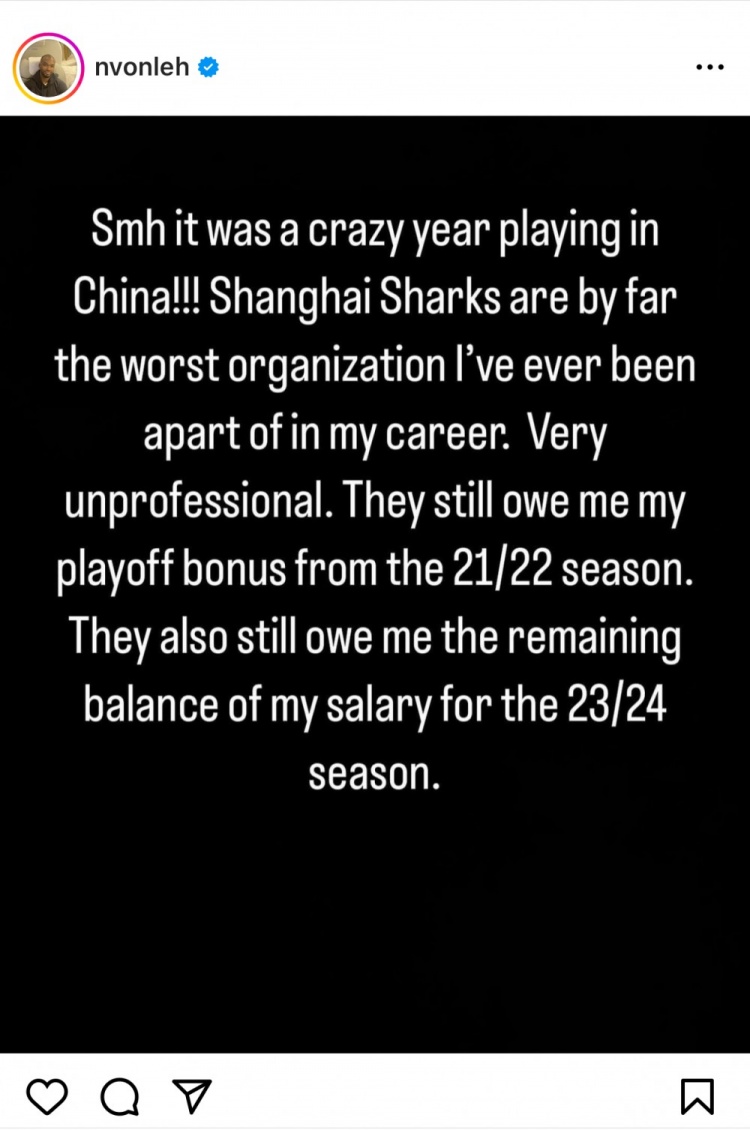Bookmark this post to saved
The height and width of the screenshot is (1130, 750).
[x=697, y=1097]
